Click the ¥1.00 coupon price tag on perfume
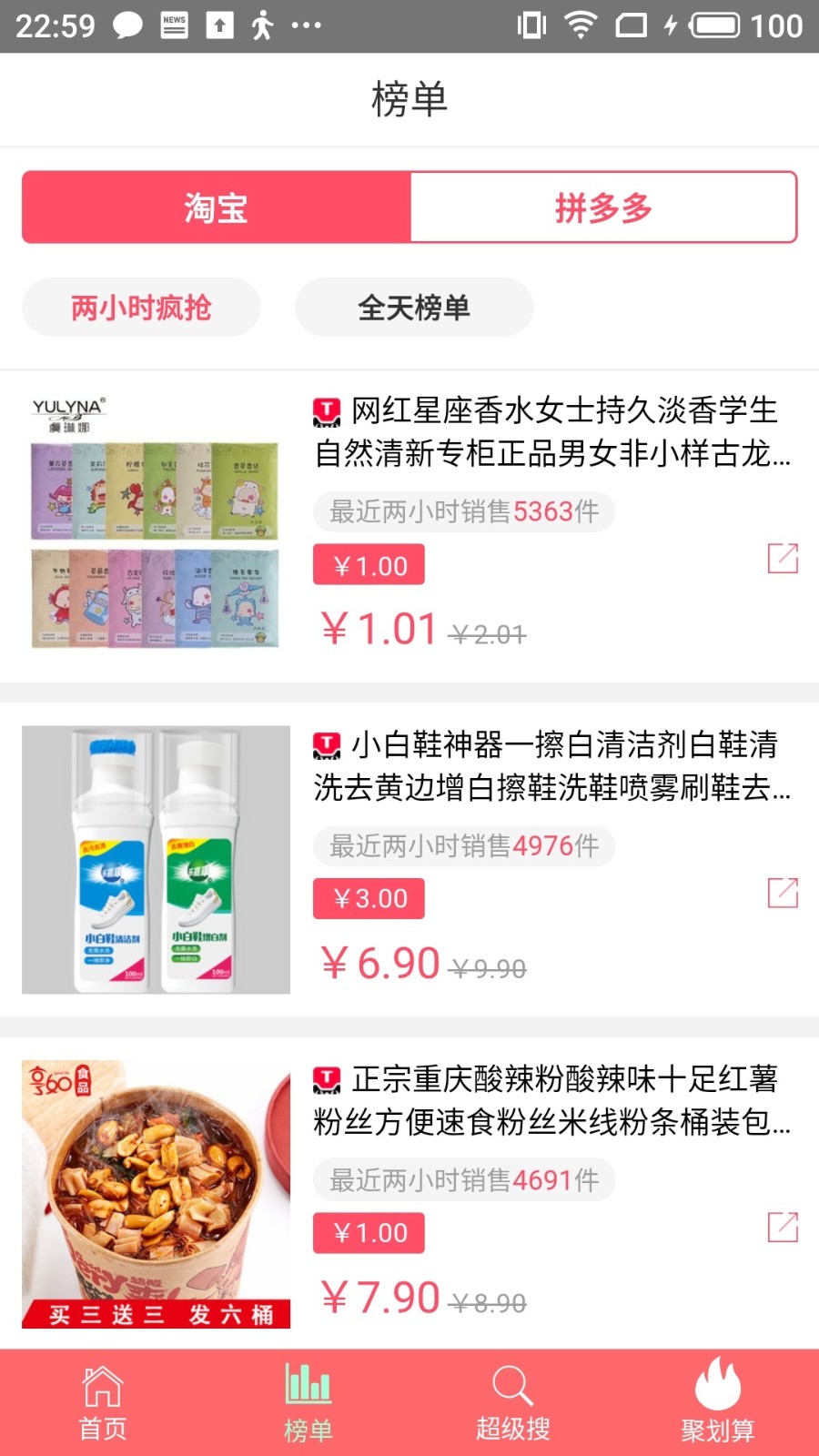Image resolution: width=819 pixels, height=1456 pixels. point(369,564)
